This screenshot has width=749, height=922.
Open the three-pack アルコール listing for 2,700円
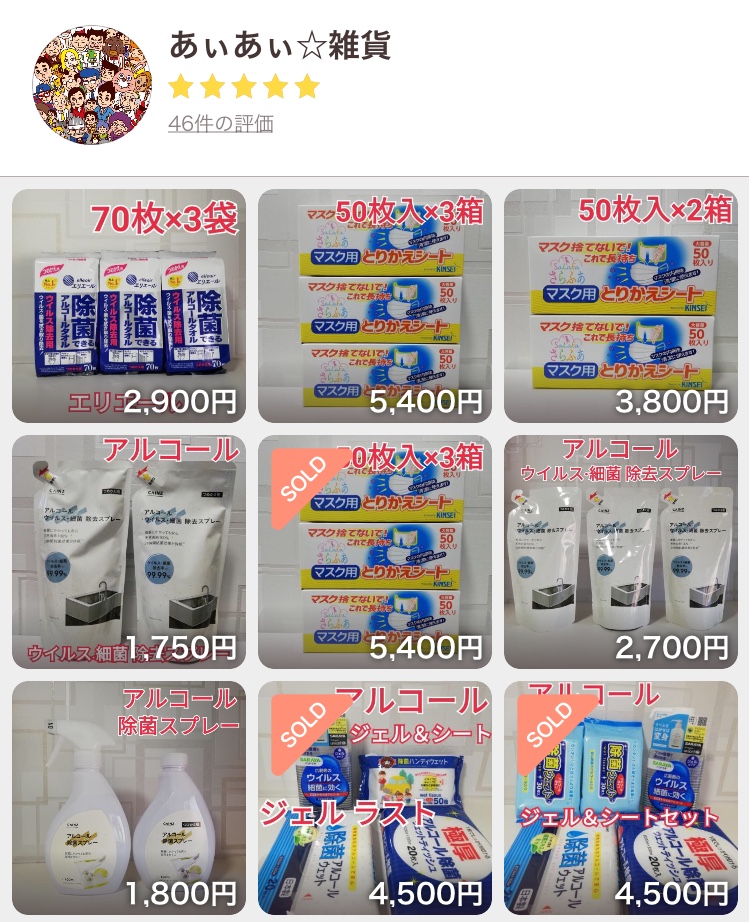tap(621, 552)
